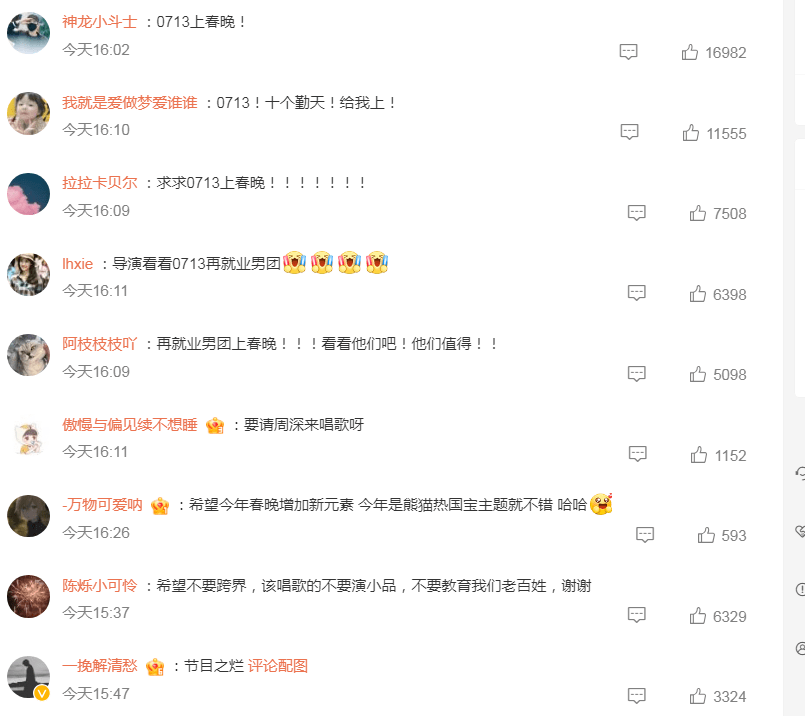Like the comment by 神龙小斗士
Viewport: 805px width, 716px height.
point(690,52)
